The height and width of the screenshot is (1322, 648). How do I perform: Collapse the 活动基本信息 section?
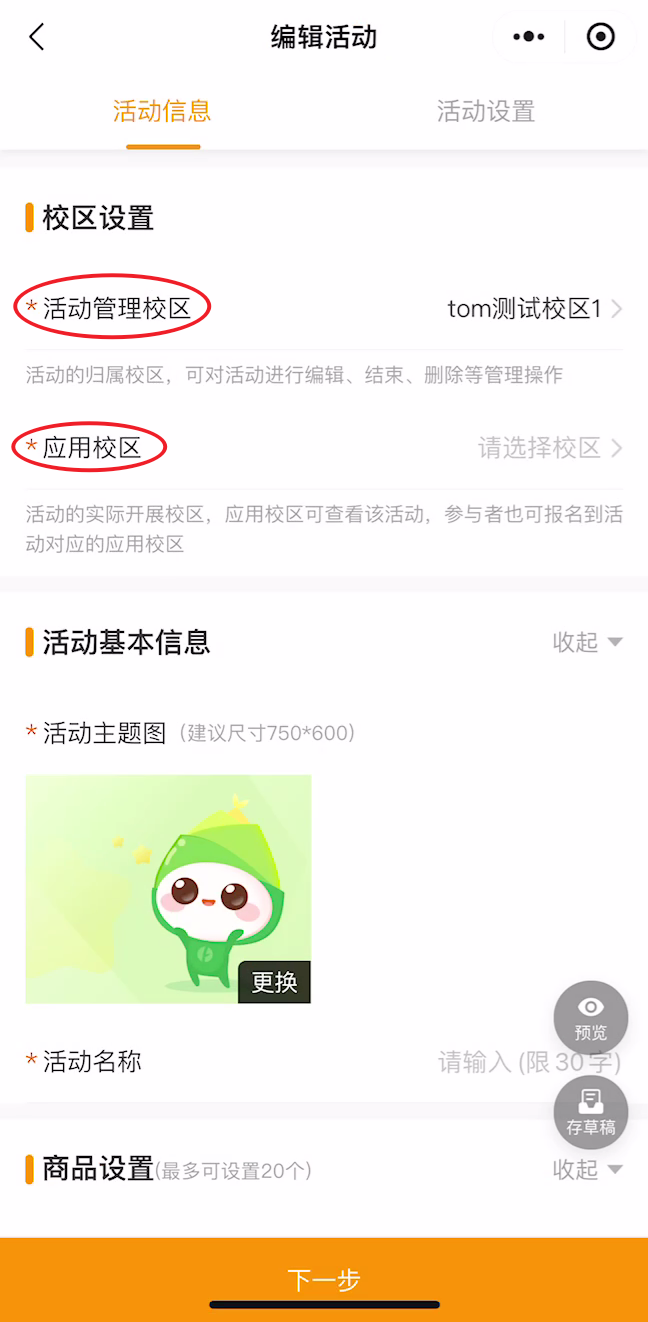[587, 642]
